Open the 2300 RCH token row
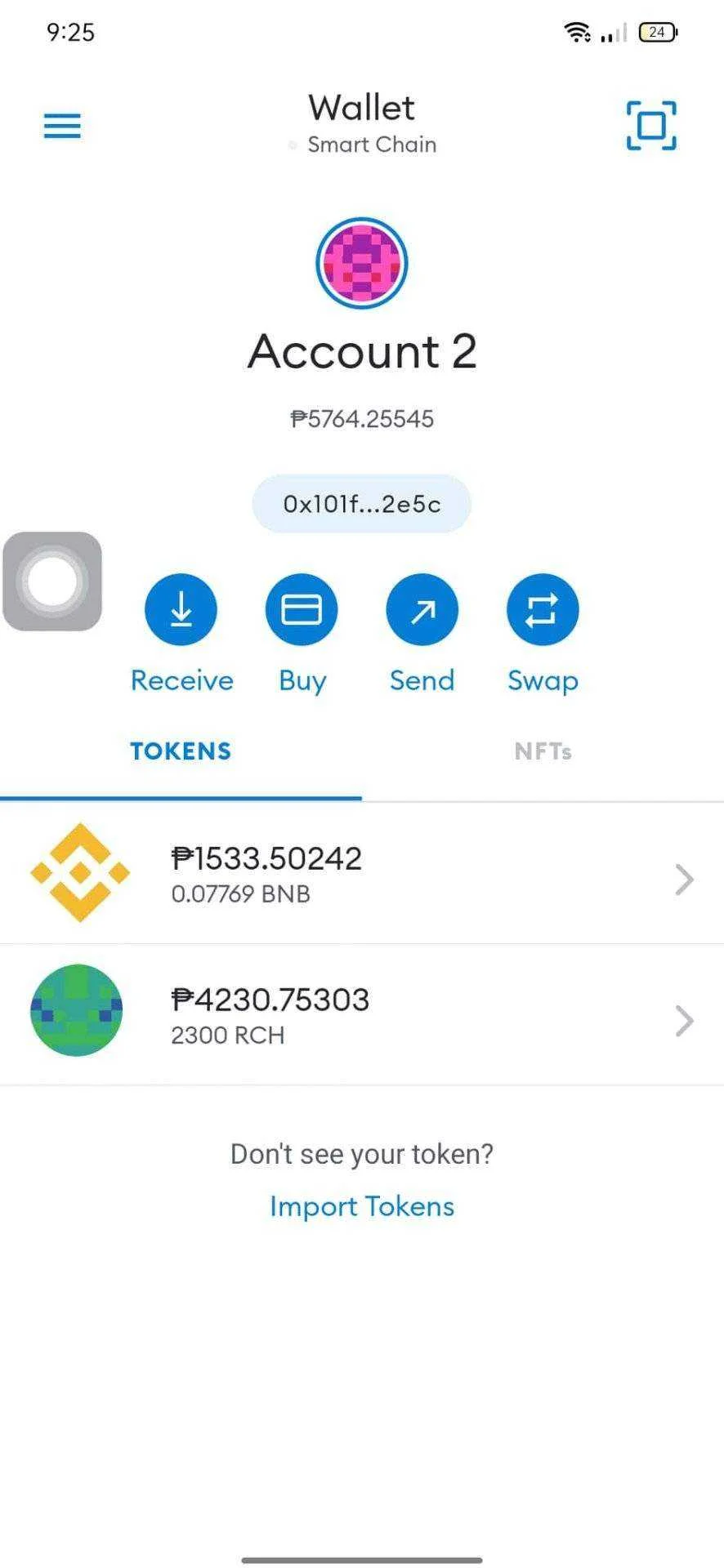Screen dimensions: 724x1568 pos(362,1015)
